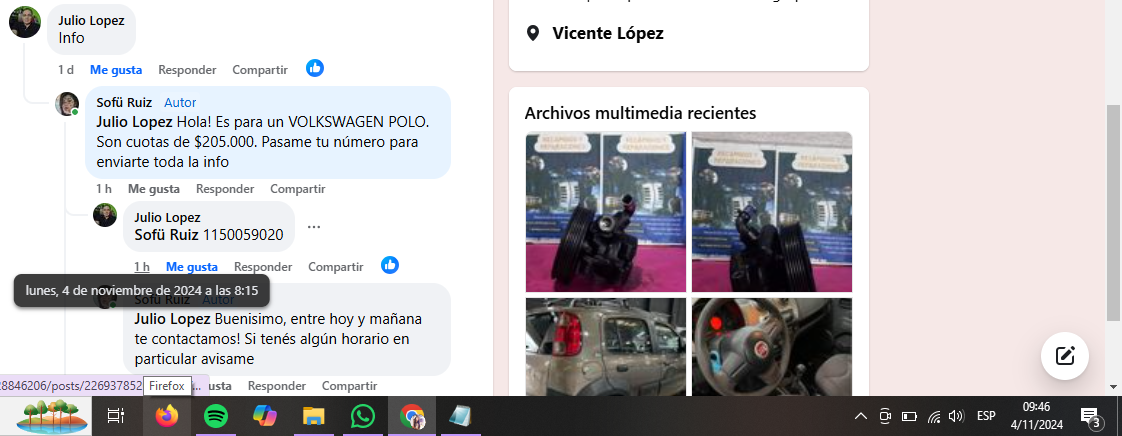Image resolution: width=1122 pixels, height=436 pixels.
Task: Compose a new message with pencil button
Action: [1065, 355]
